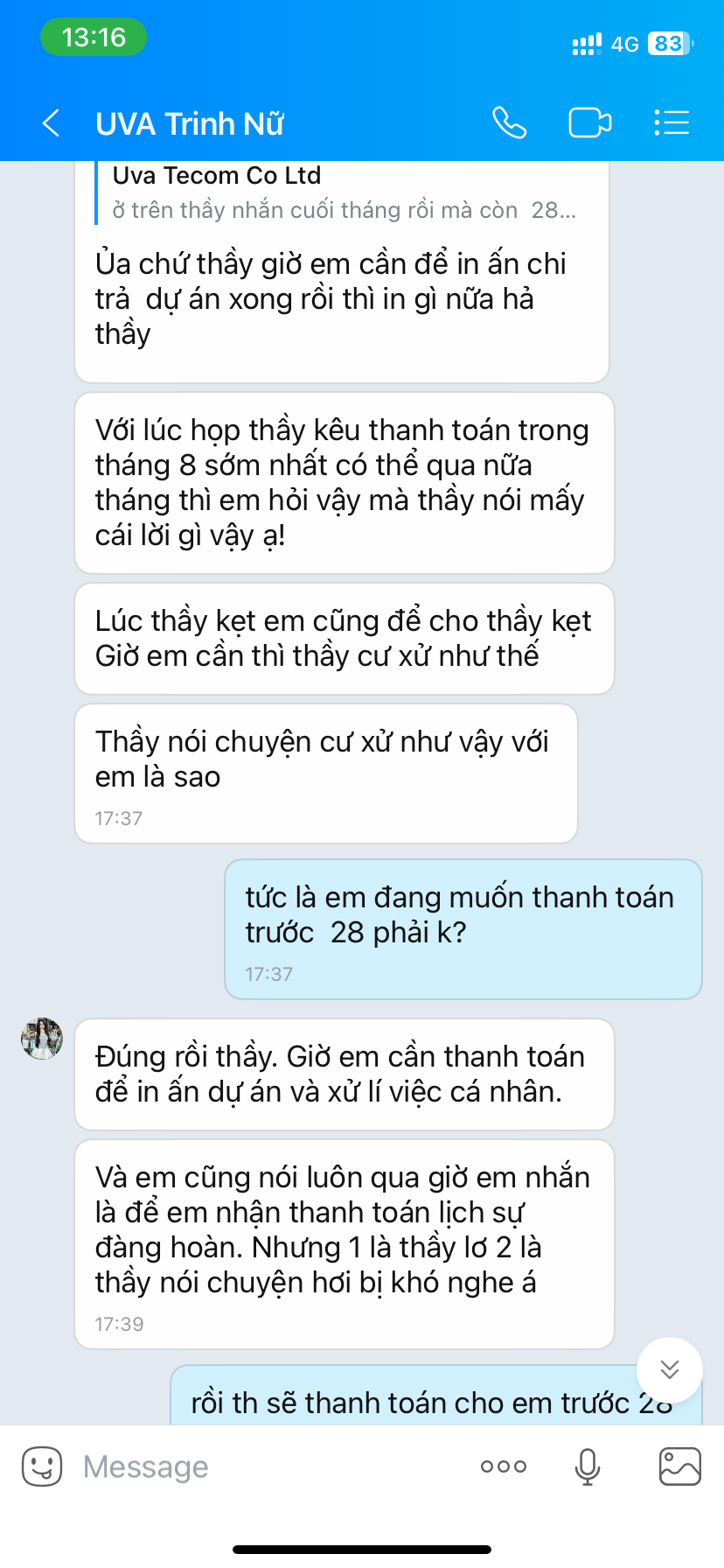The height and width of the screenshot is (1568, 724).
Task: Open more attachment options
Action: 504,1466
